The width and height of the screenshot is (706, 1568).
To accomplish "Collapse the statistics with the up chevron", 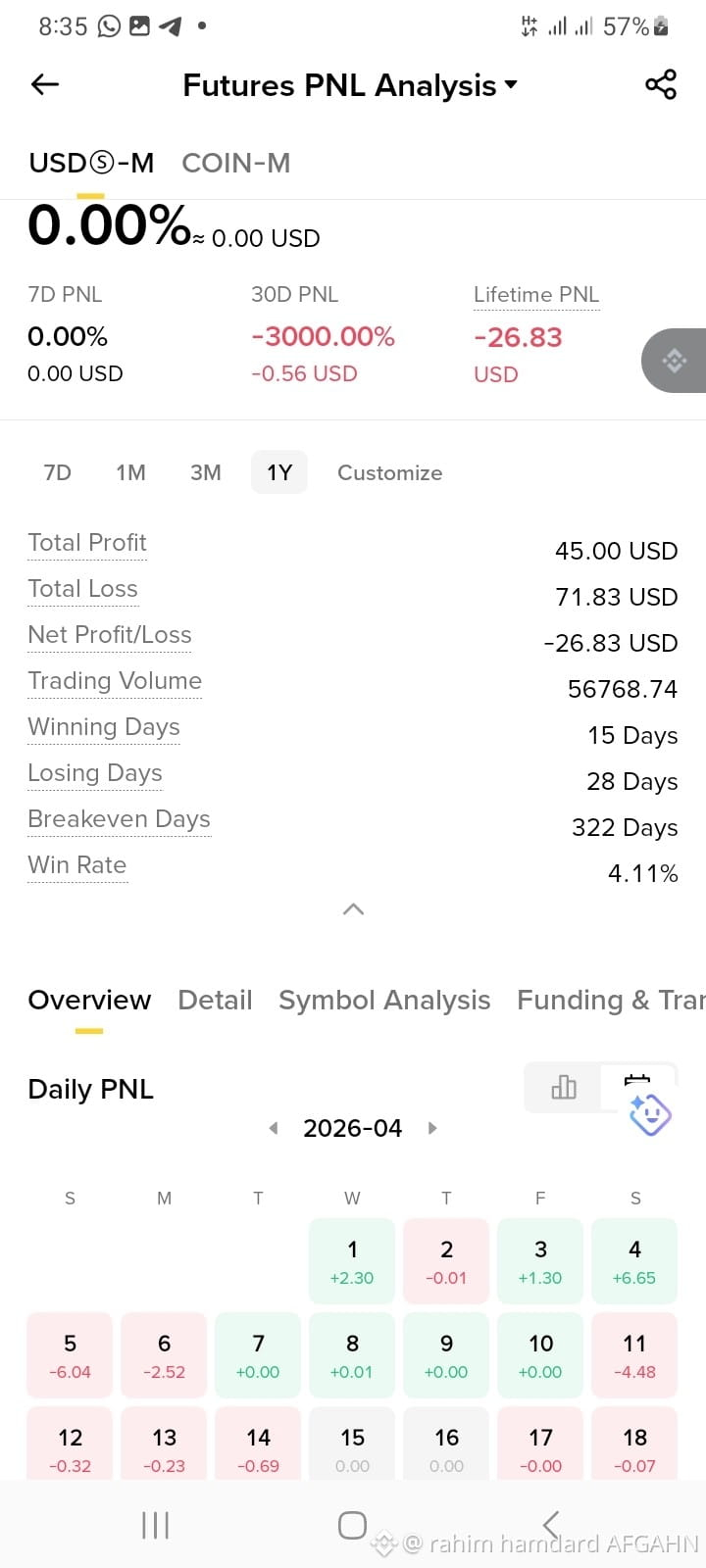I will (353, 909).
